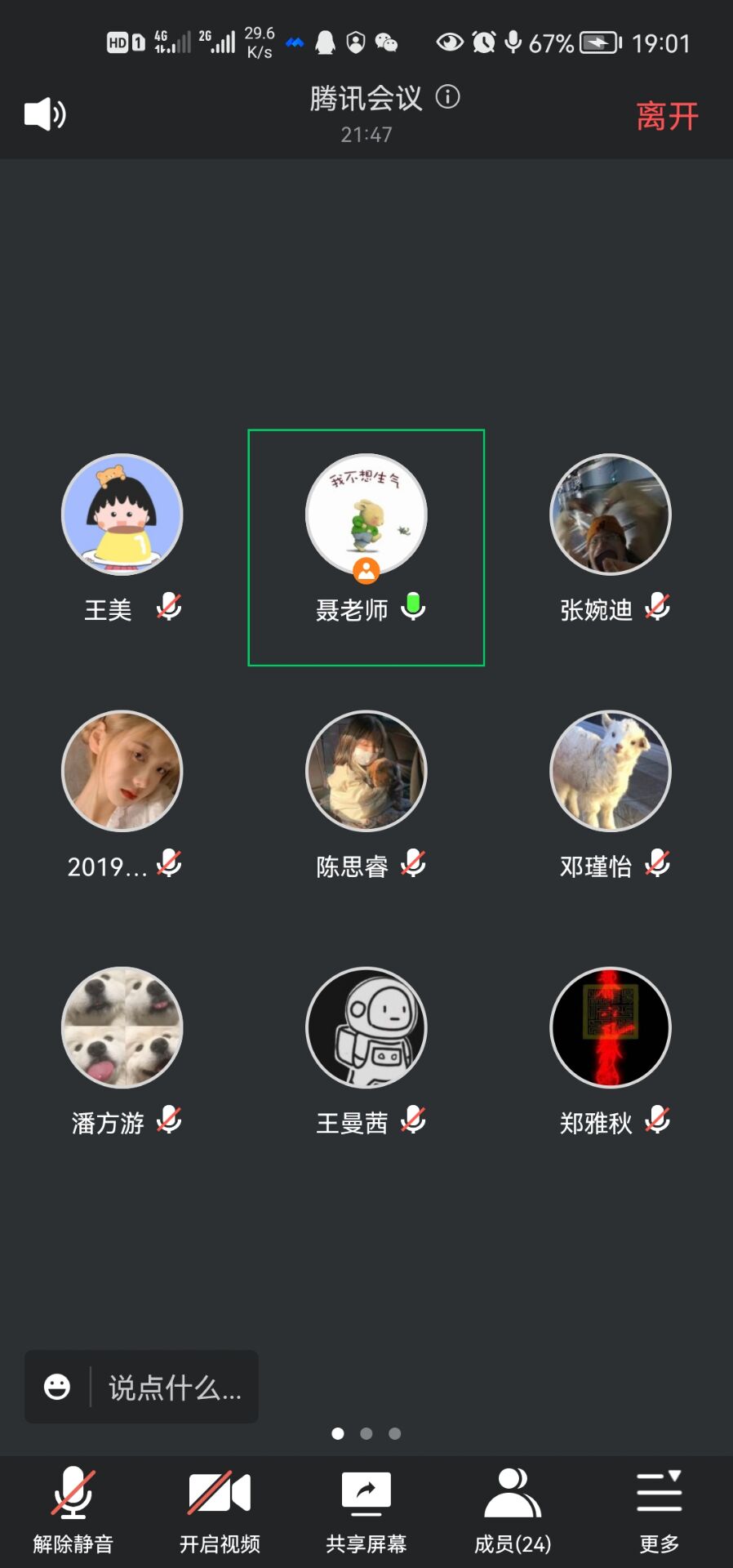Tap the 说点什么 chat input
This screenshot has width=733, height=1568.
tap(175, 1388)
